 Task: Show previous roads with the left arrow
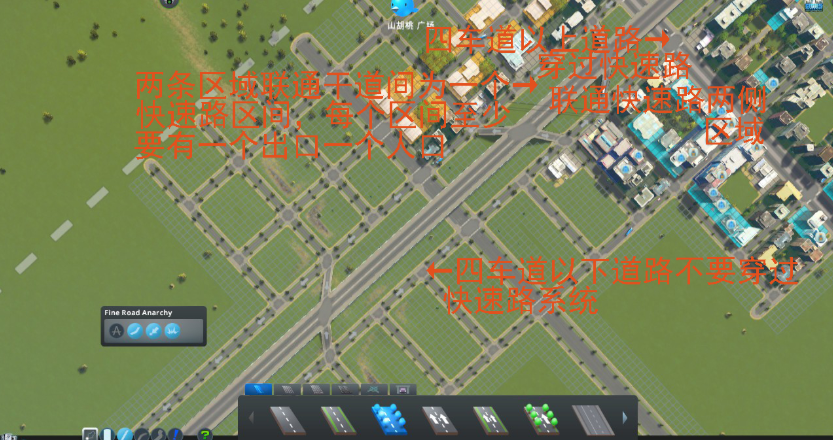[x=251, y=417]
